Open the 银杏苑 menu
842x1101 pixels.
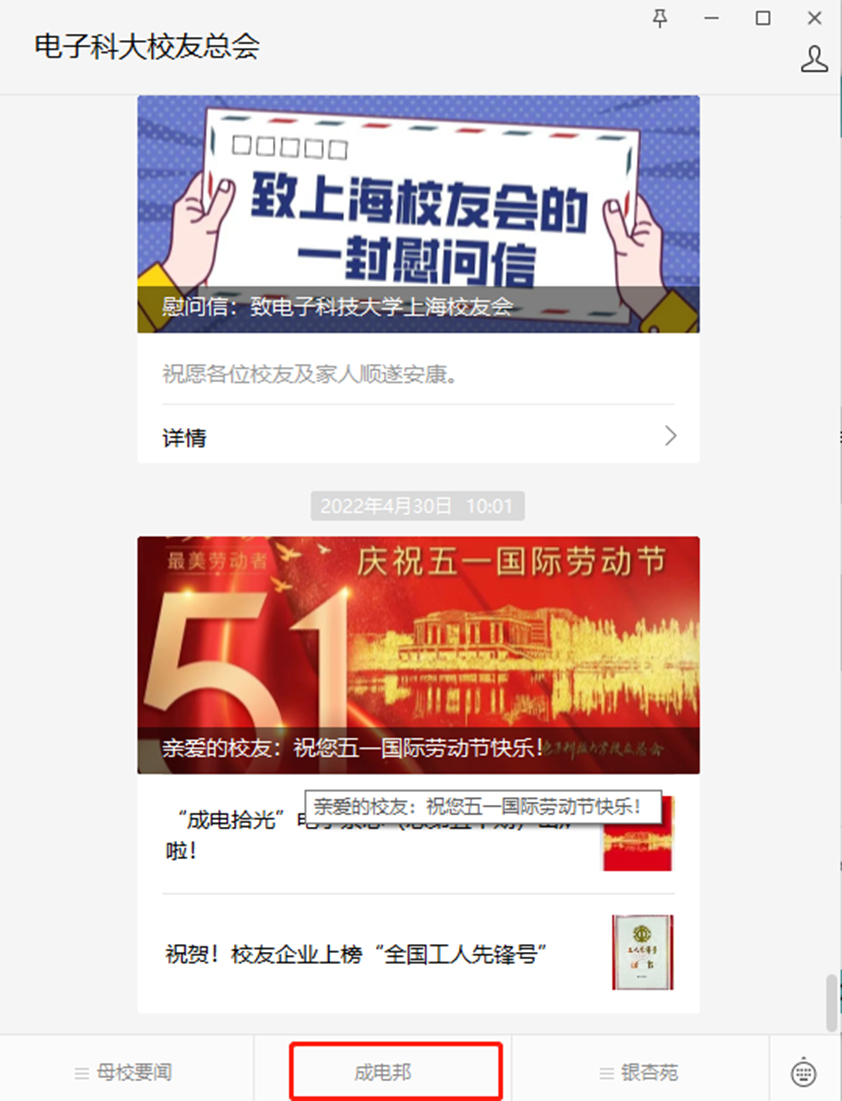[x=639, y=1072]
